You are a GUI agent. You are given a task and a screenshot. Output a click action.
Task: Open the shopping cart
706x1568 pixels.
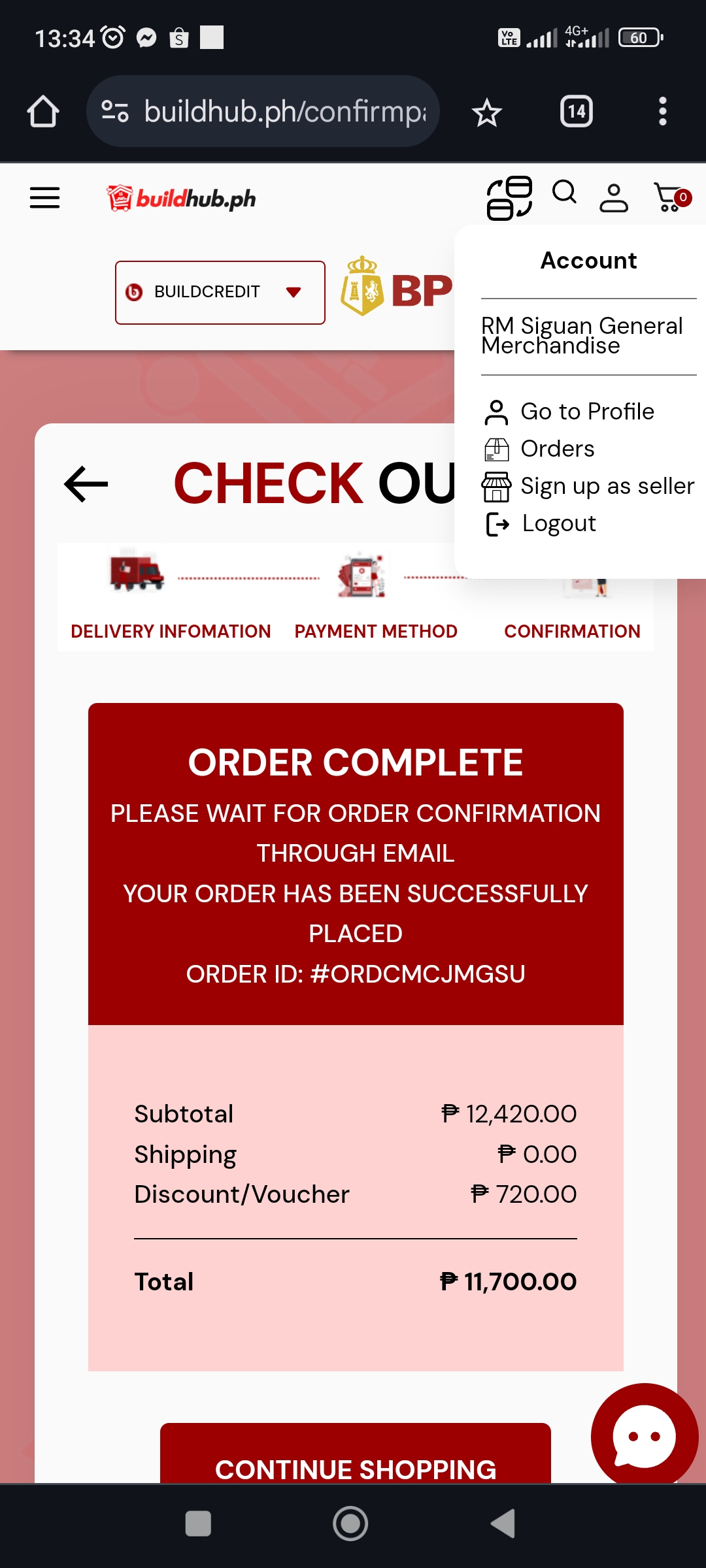pos(671,197)
